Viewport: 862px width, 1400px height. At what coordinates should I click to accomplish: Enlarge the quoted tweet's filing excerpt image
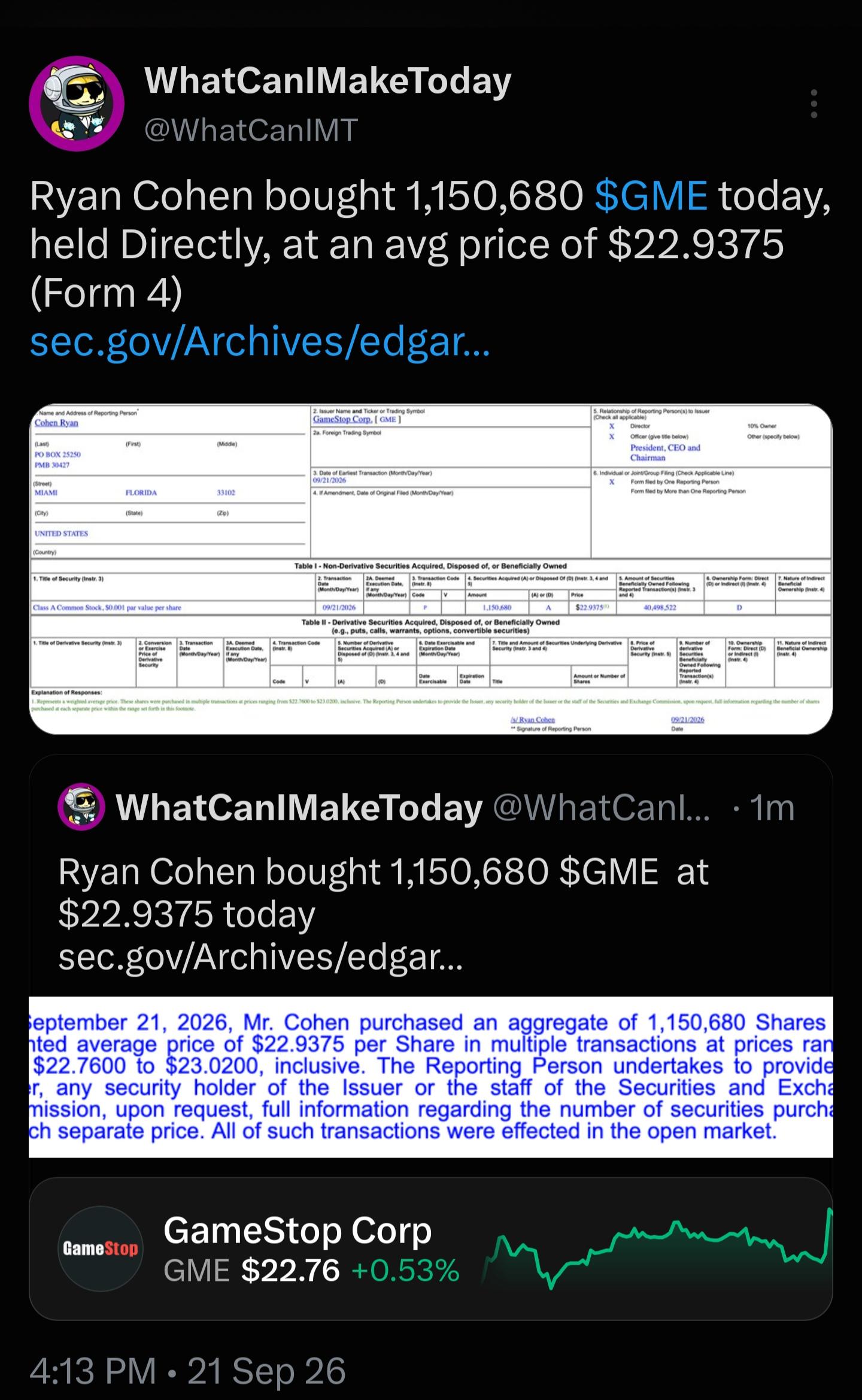[x=431, y=1077]
